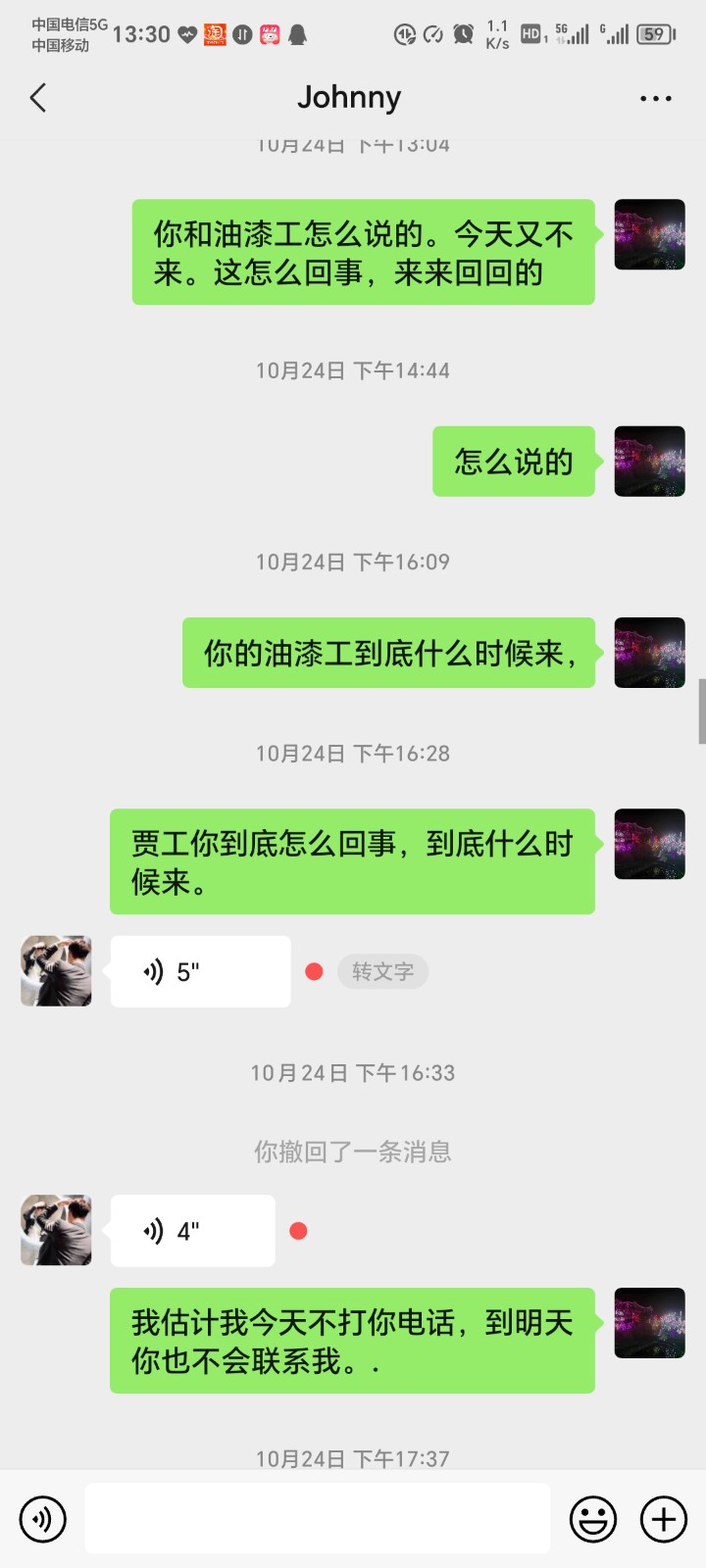
Task: Play the 5-second voice message
Action: 200,971
